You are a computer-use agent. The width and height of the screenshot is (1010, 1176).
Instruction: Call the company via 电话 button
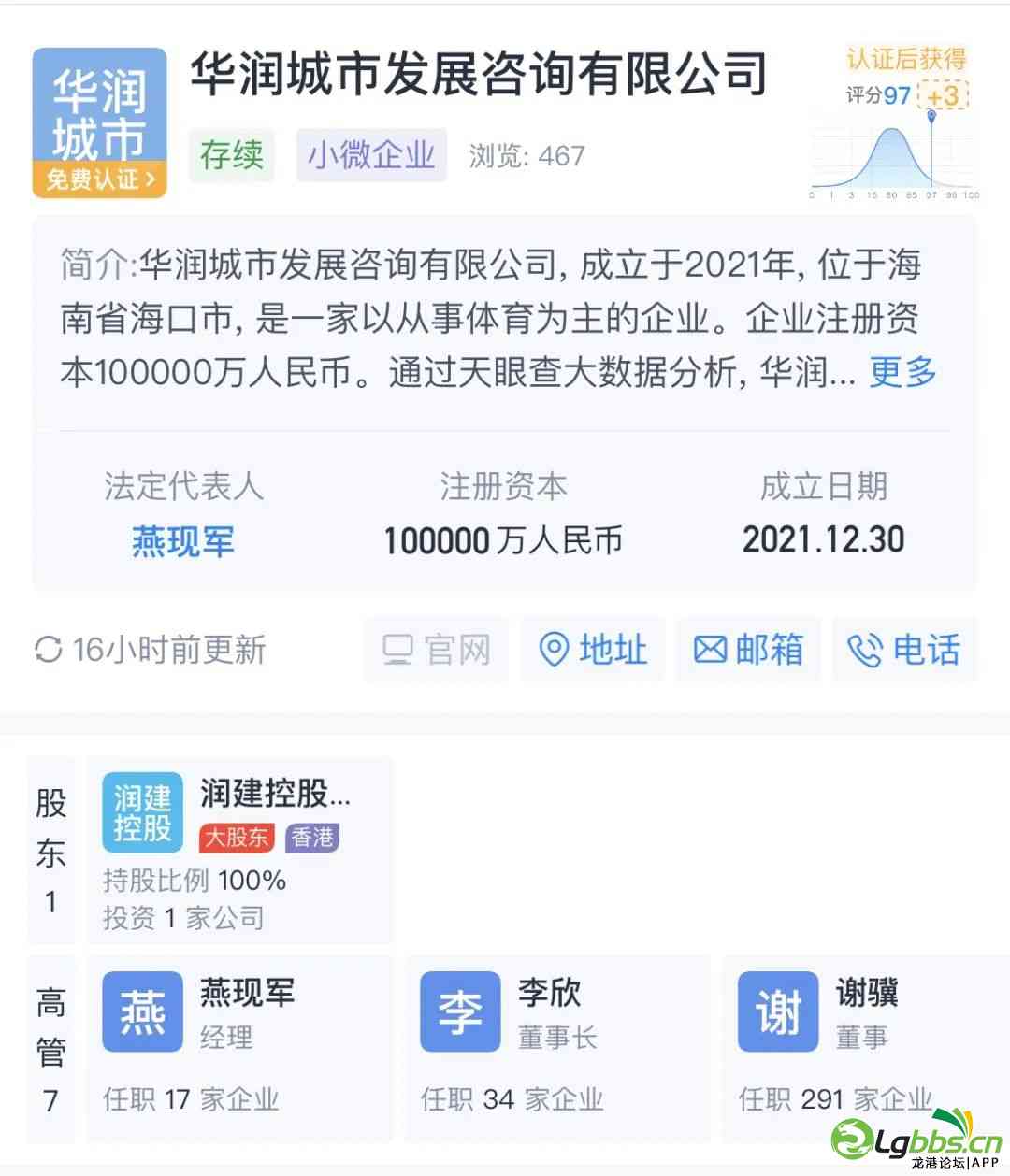click(x=903, y=649)
